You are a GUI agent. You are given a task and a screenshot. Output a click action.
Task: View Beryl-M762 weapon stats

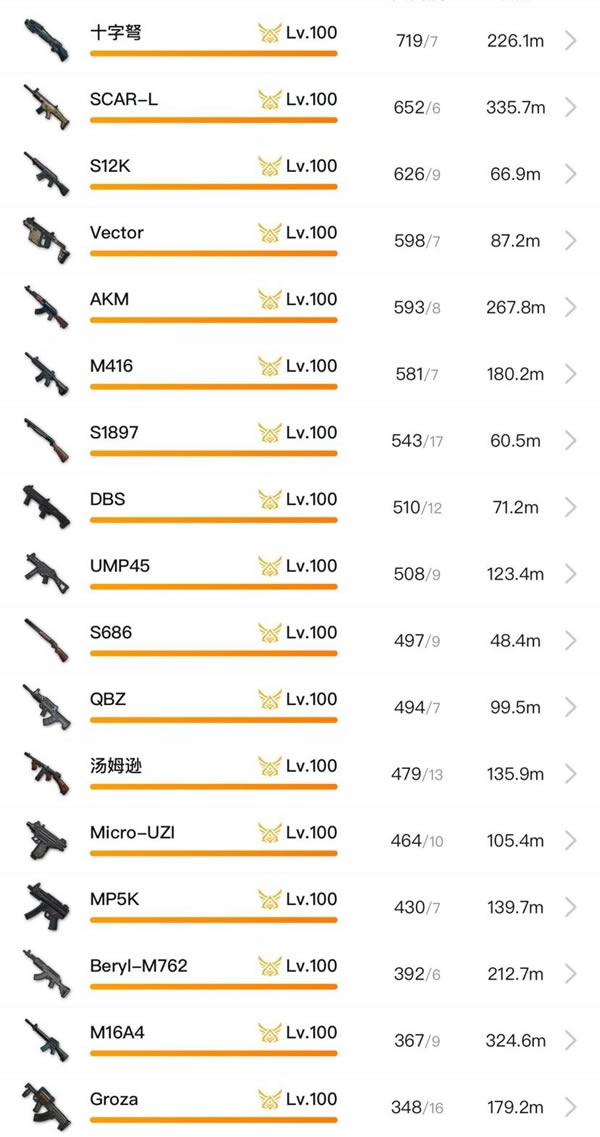(x=300, y=975)
